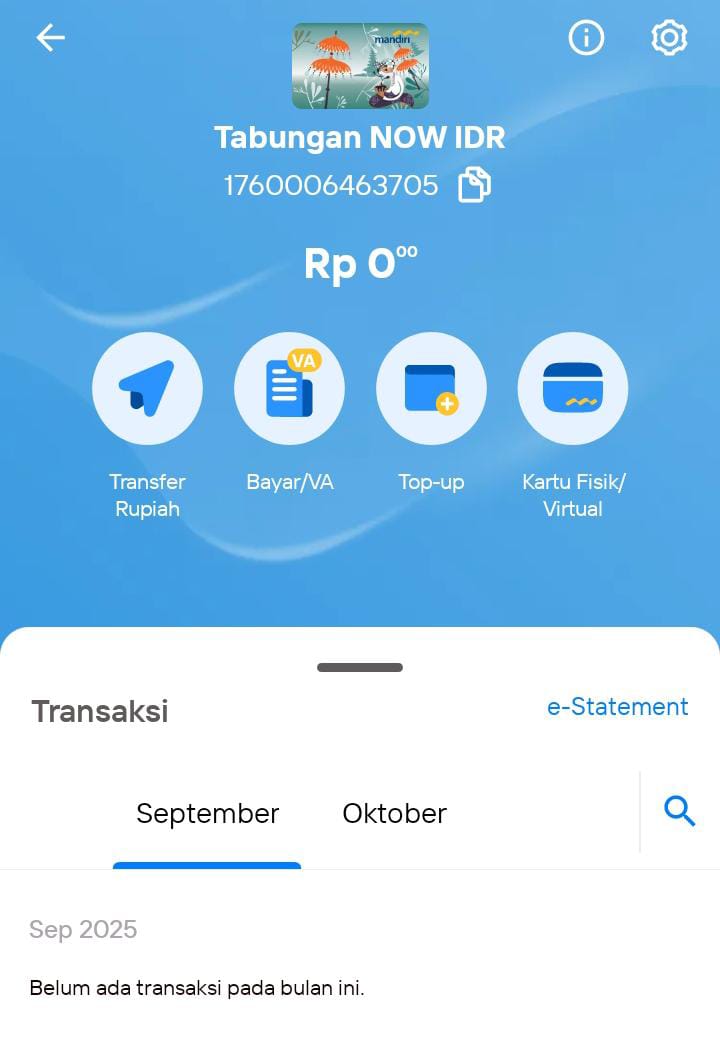Open Kartu Fisik/Virtual
Screen dimensions: 720x1061
[573, 388]
